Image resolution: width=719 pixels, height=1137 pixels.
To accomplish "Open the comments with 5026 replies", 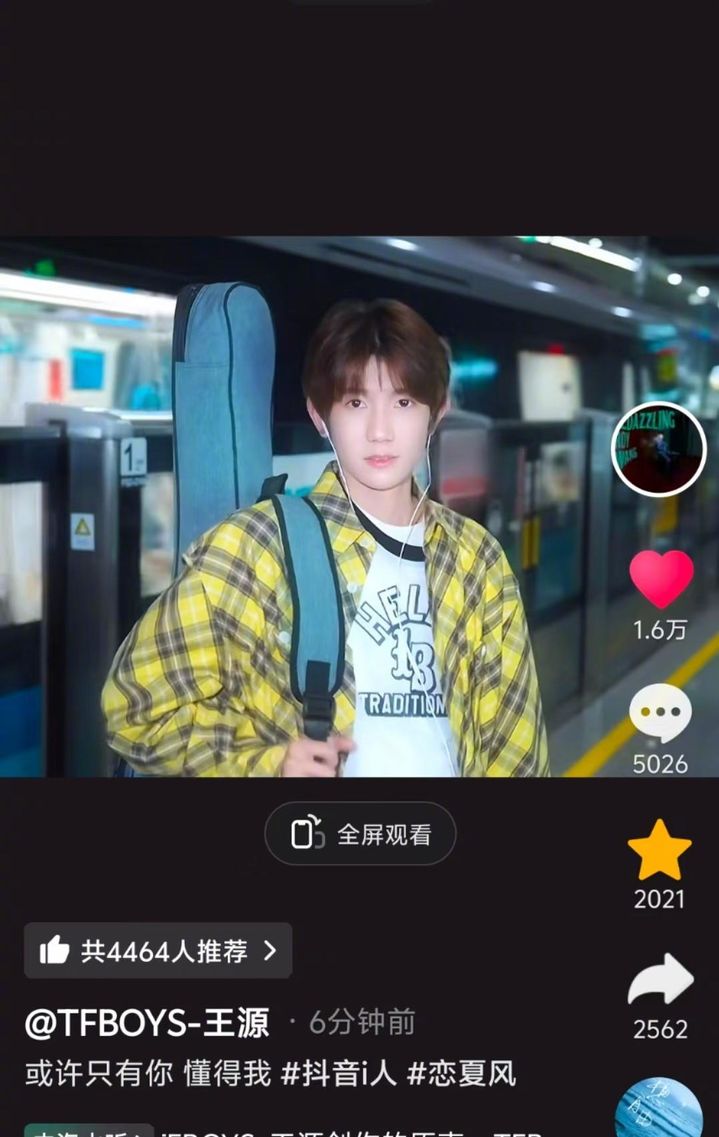I will click(660, 714).
